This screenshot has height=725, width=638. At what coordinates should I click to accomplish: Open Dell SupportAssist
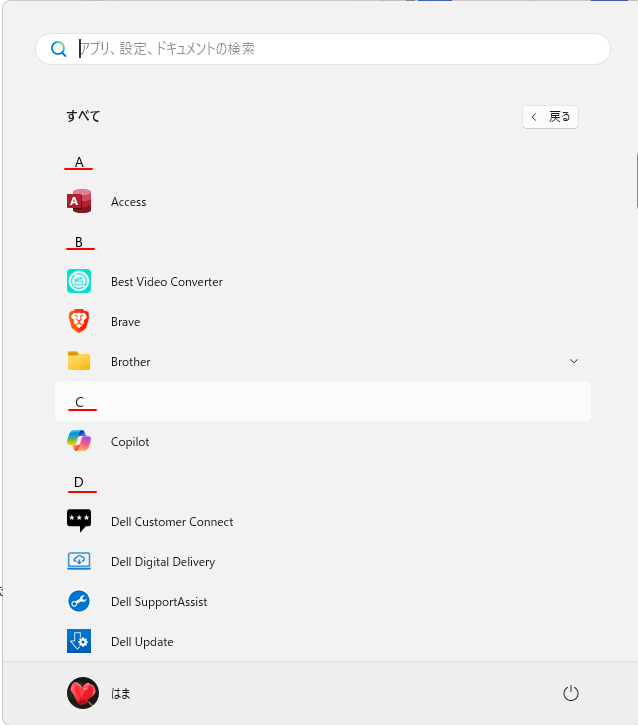158,602
